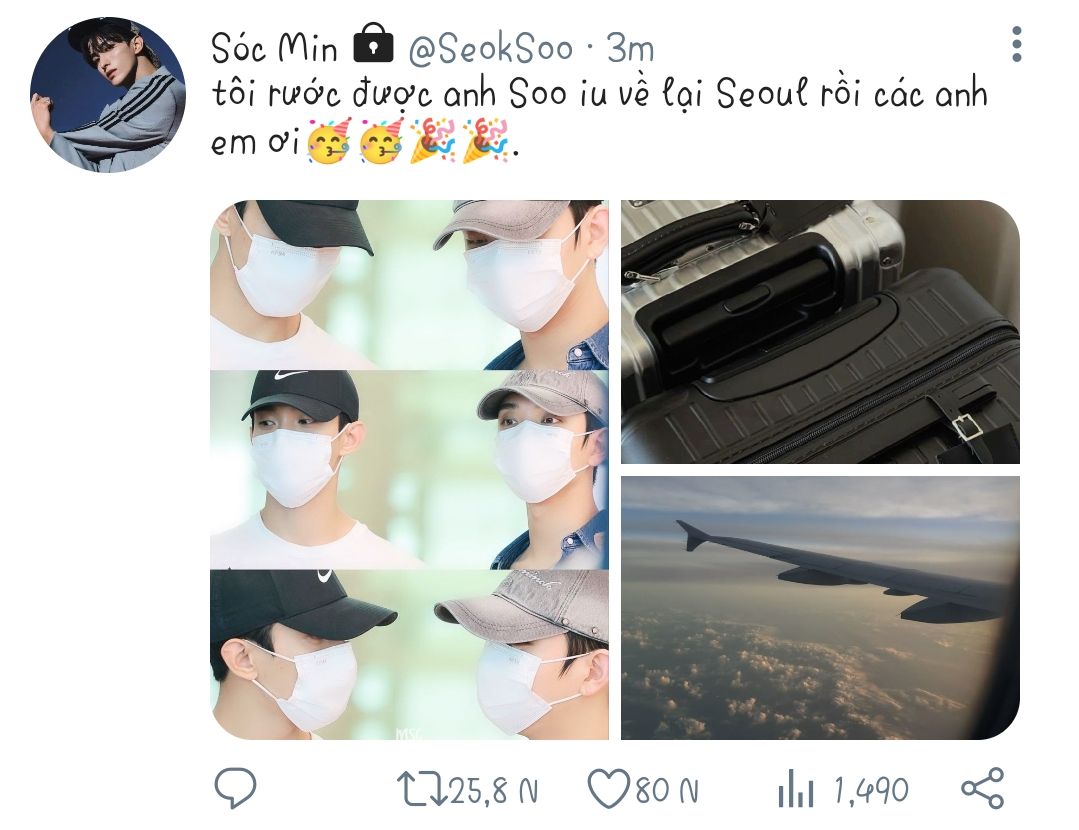Open Sóc Min's profile picture
Screen dimensions: 1079x830
[x=107, y=94]
